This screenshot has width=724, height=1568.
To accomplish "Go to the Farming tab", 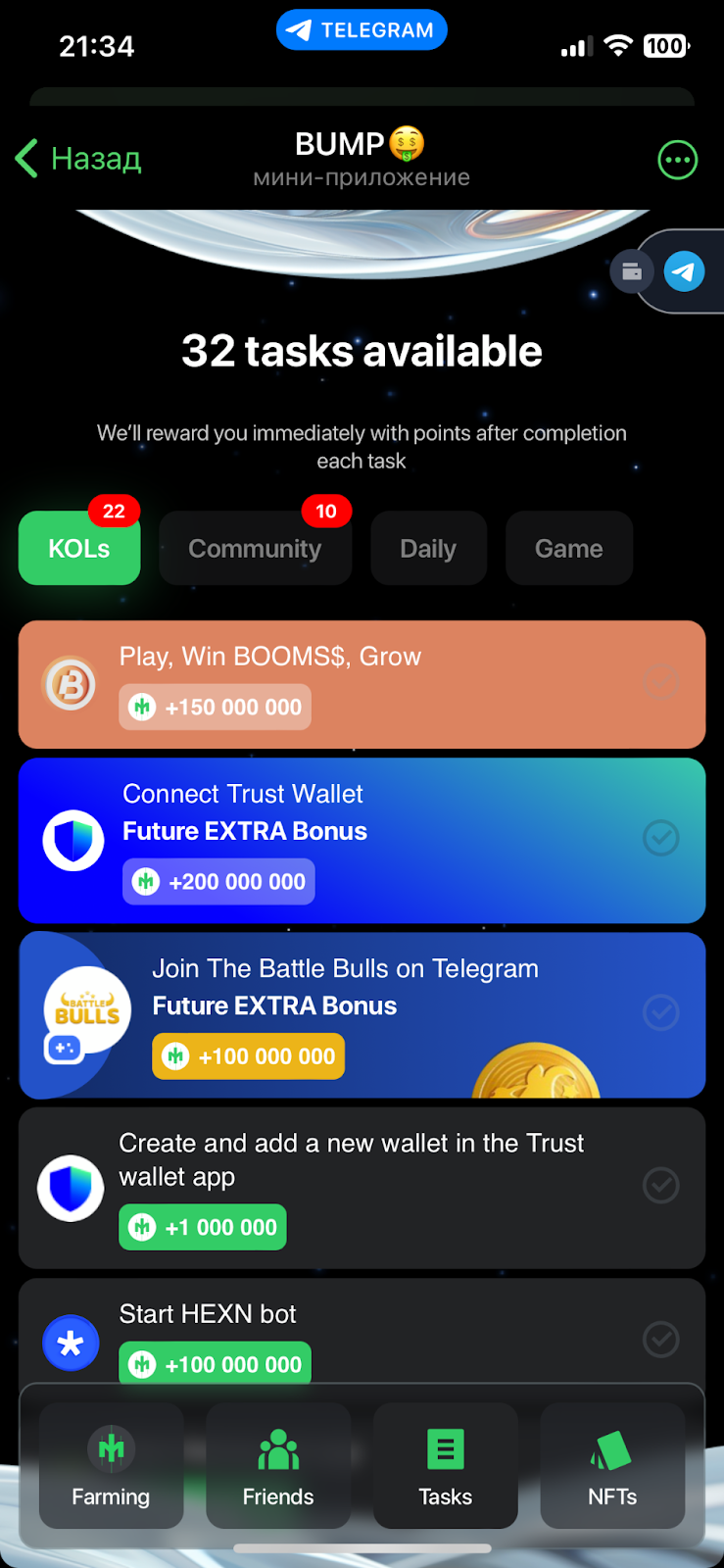I will point(111,1466).
